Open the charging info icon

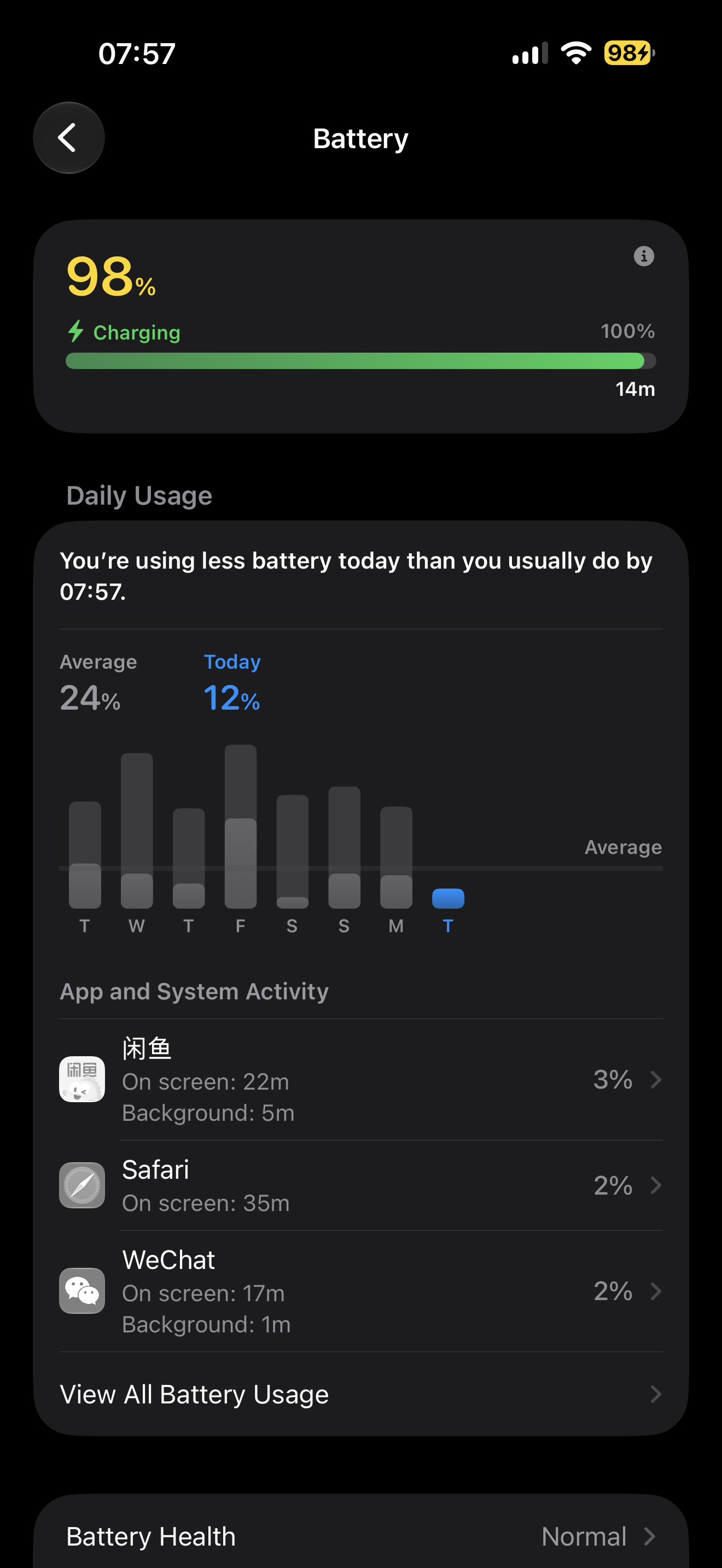pos(643,256)
